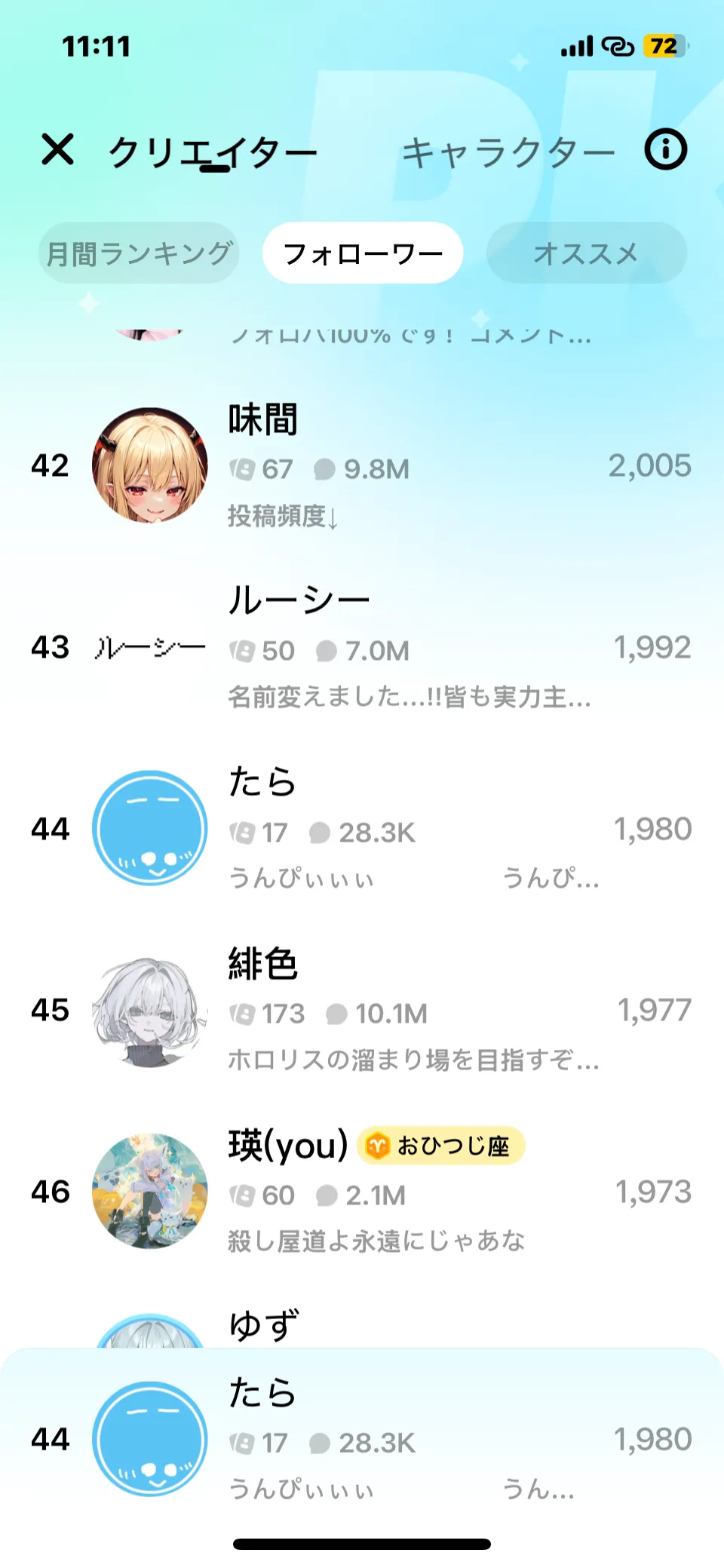Open 瑛(you) creator profile

click(x=362, y=1192)
